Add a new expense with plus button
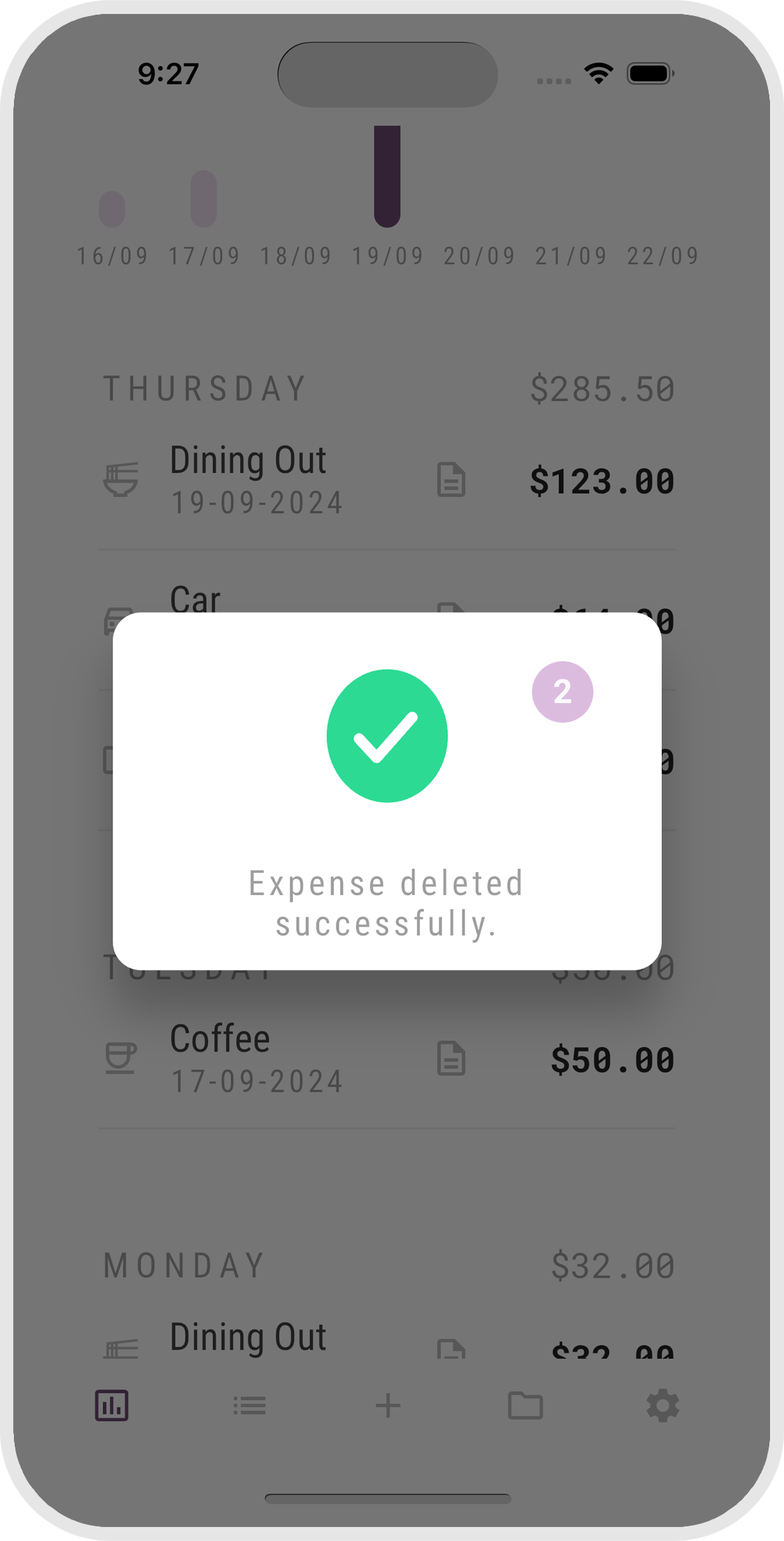The height and width of the screenshot is (1541, 784). point(387,1405)
